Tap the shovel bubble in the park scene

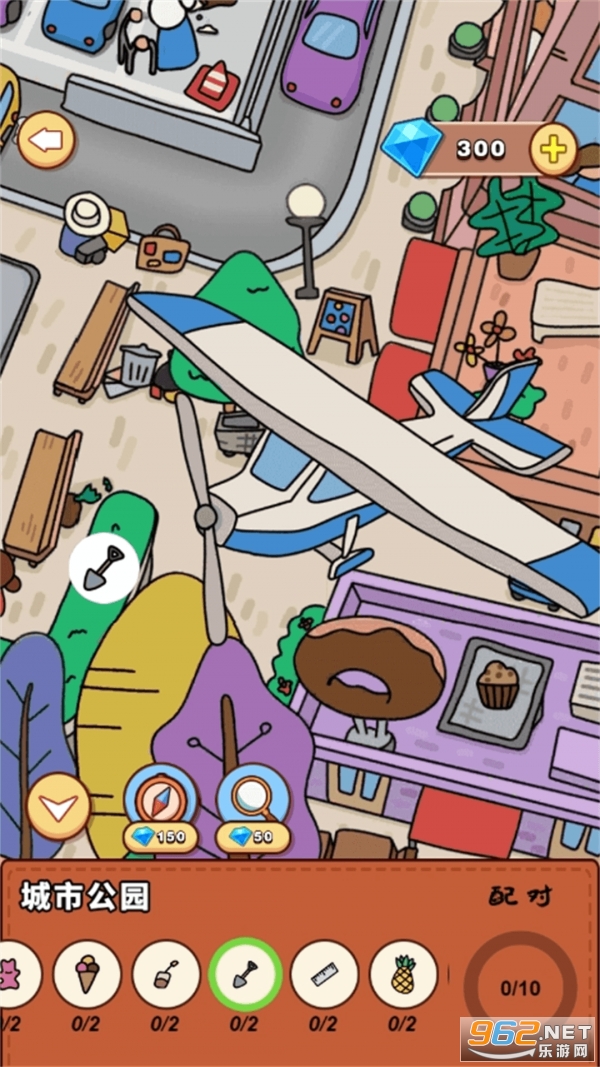[x=104, y=568]
